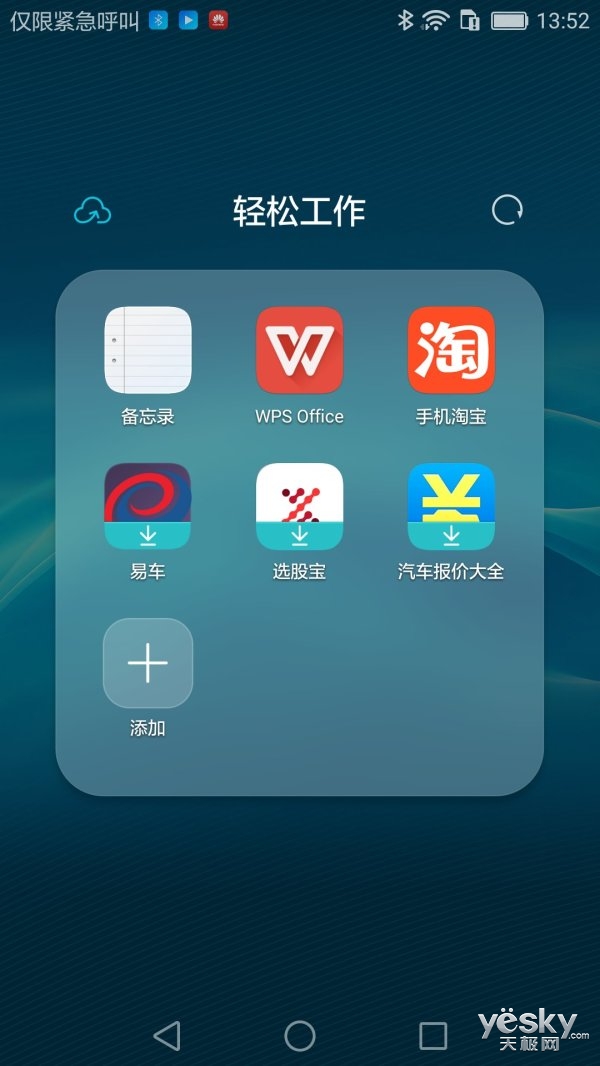Return to the home screen
Screen dimensions: 600x1066
point(300,1035)
